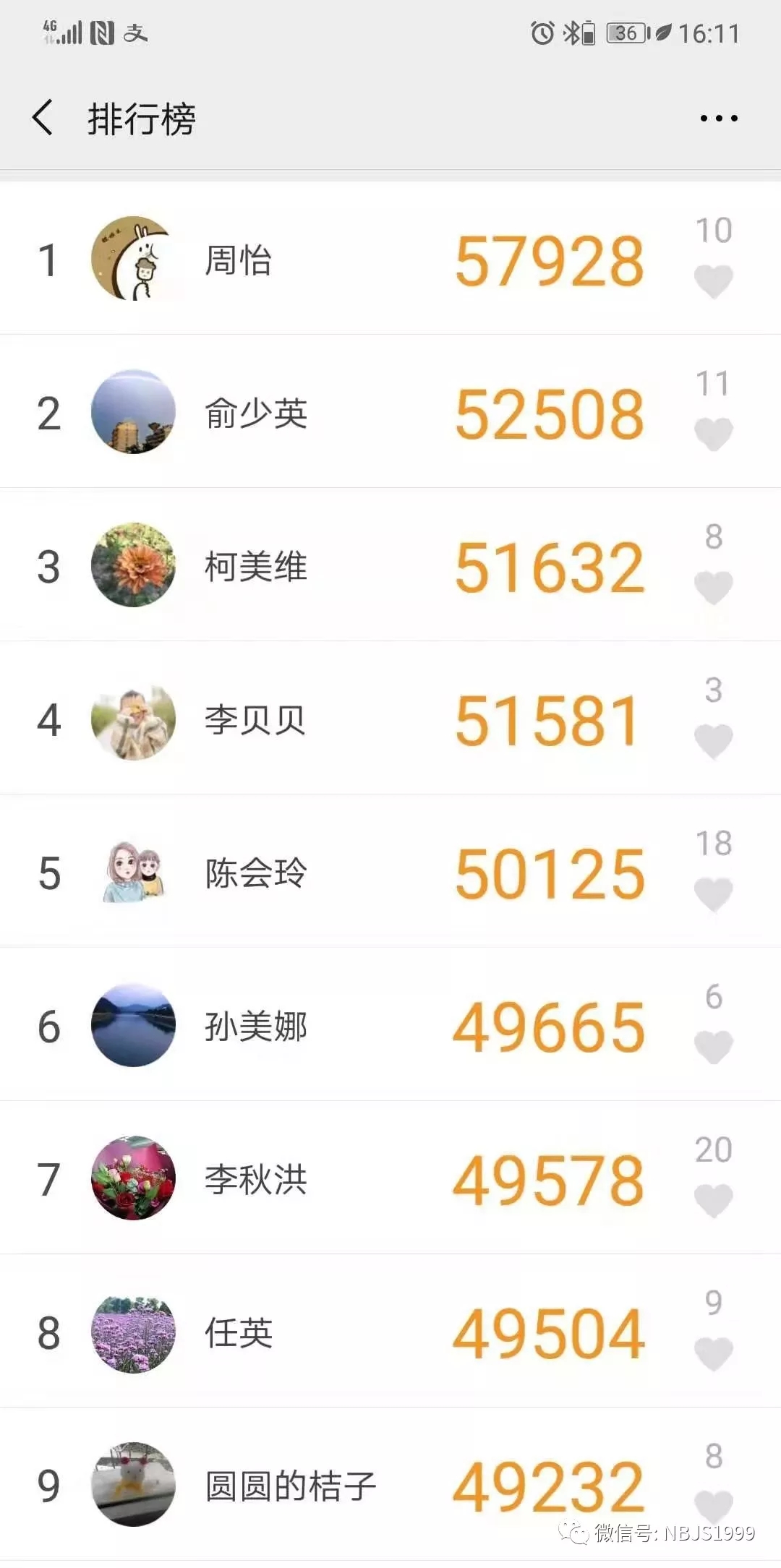Viewport: 781px width, 1568px height.
Task: Open 孙美娜's ranking entry
Action: 390,1024
